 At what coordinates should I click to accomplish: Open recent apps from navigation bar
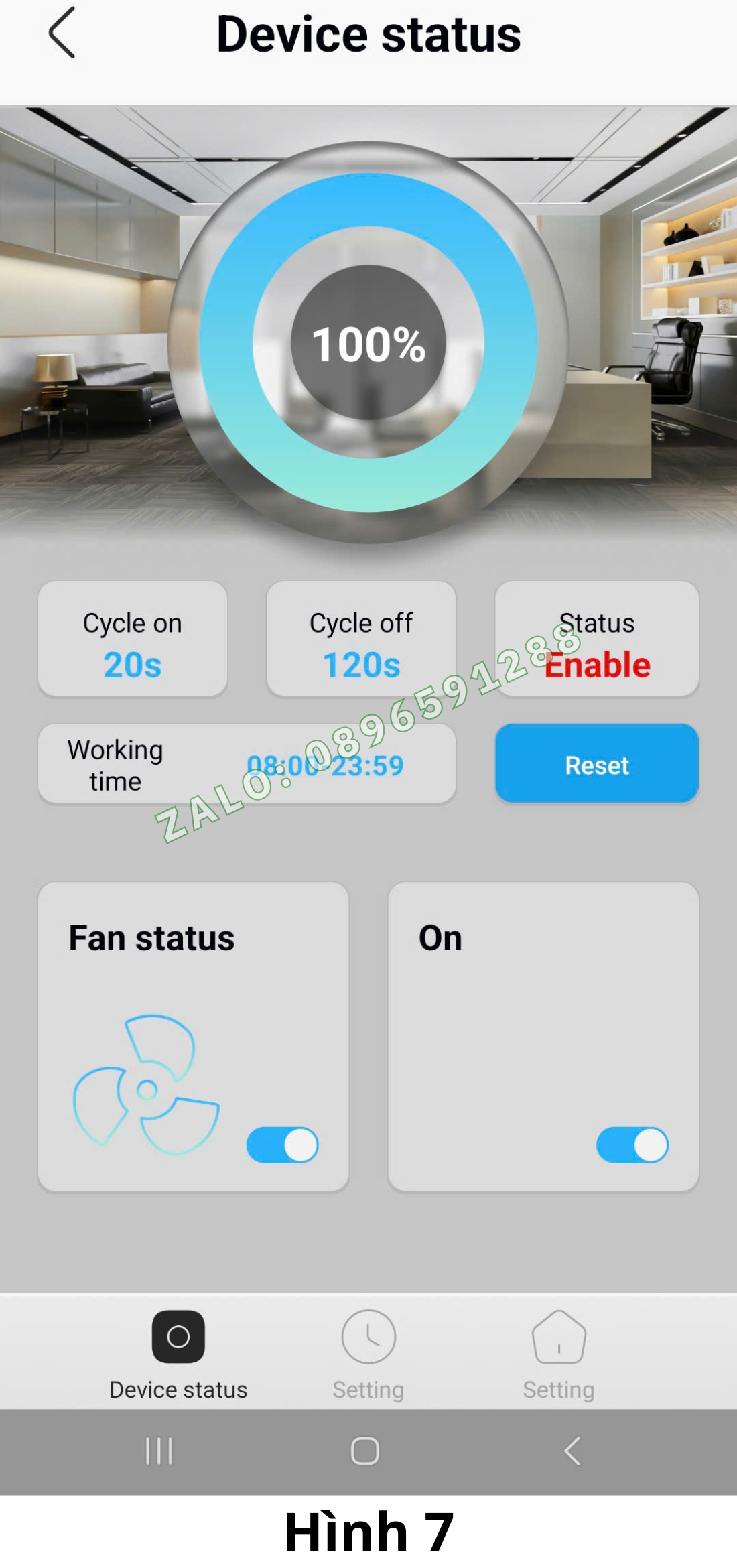[x=159, y=1451]
